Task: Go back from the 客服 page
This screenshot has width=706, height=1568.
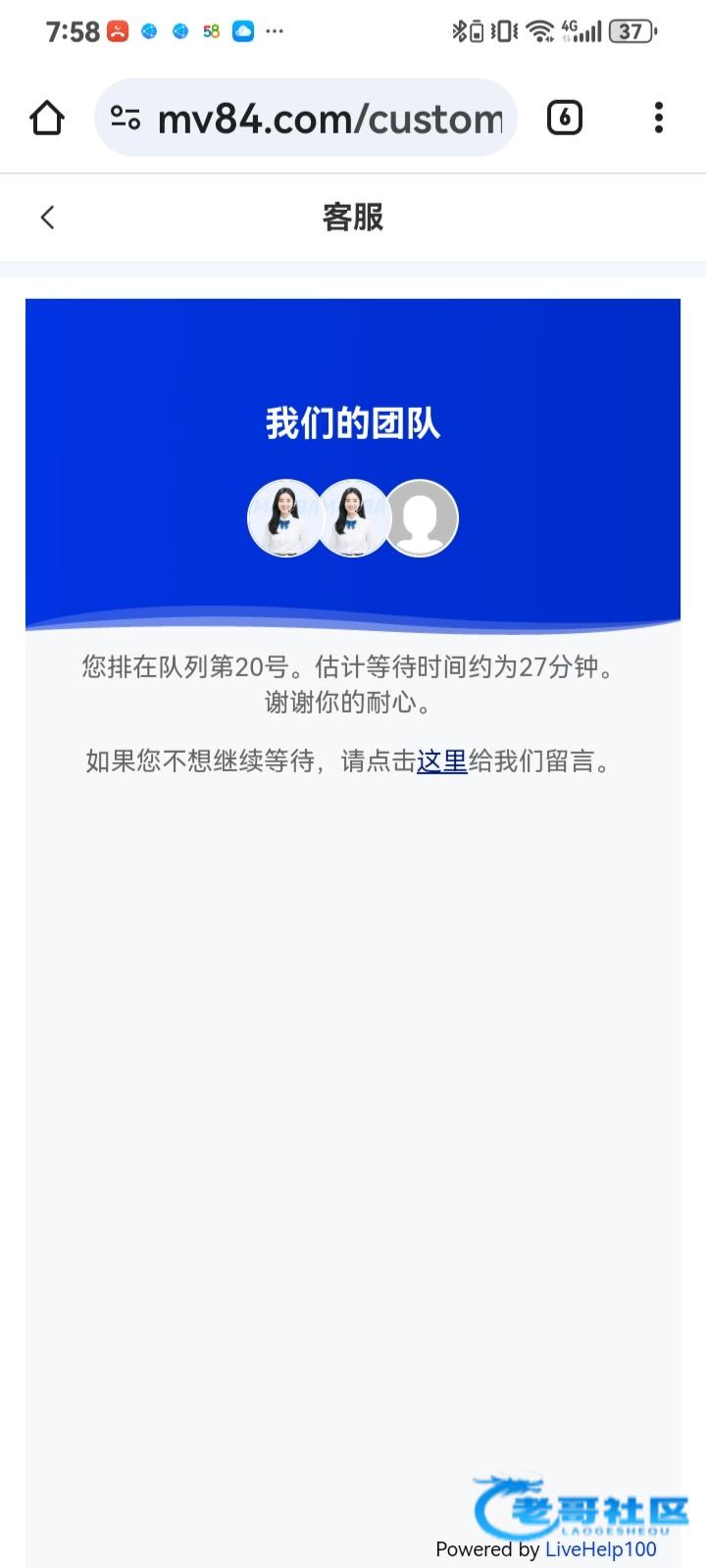Action: (47, 217)
